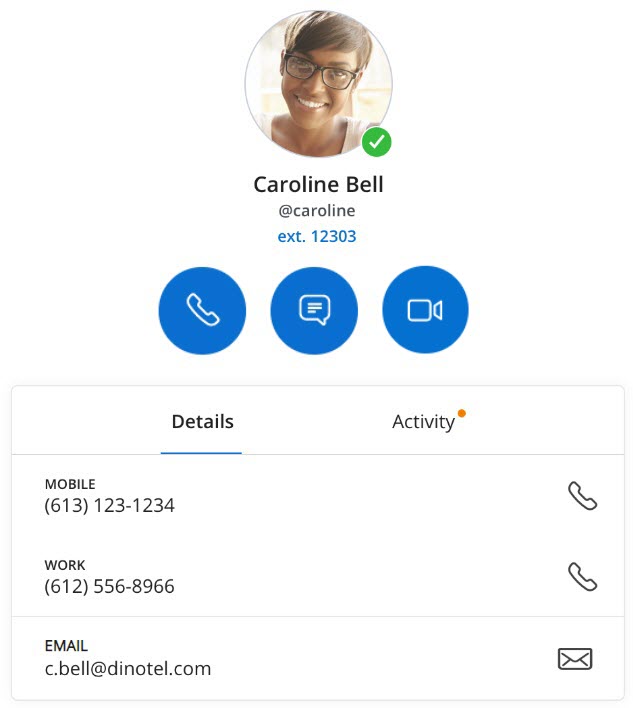
Task: Select the Details tab
Action: pyautogui.click(x=202, y=421)
